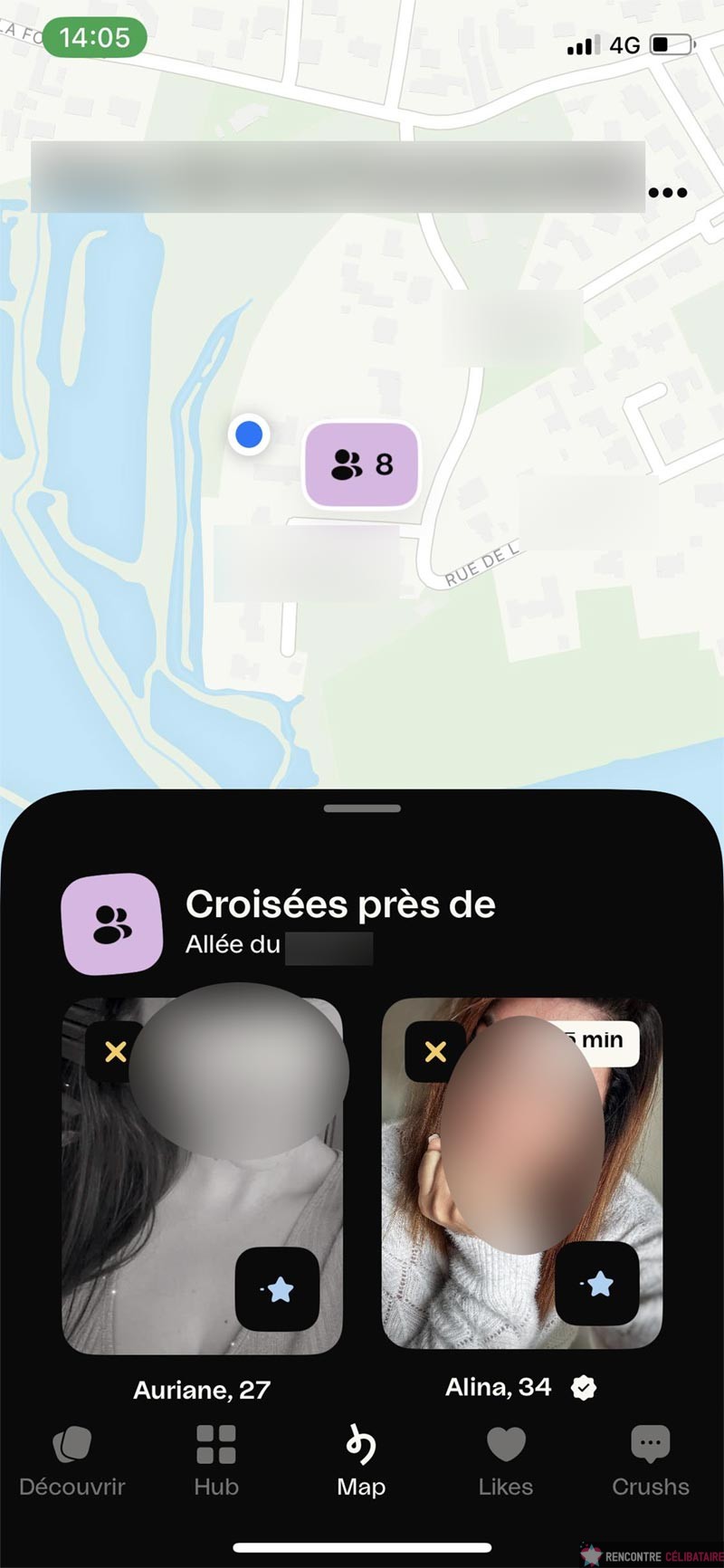Switch to the Hub tab
The image size is (724, 1568).
click(216, 1461)
